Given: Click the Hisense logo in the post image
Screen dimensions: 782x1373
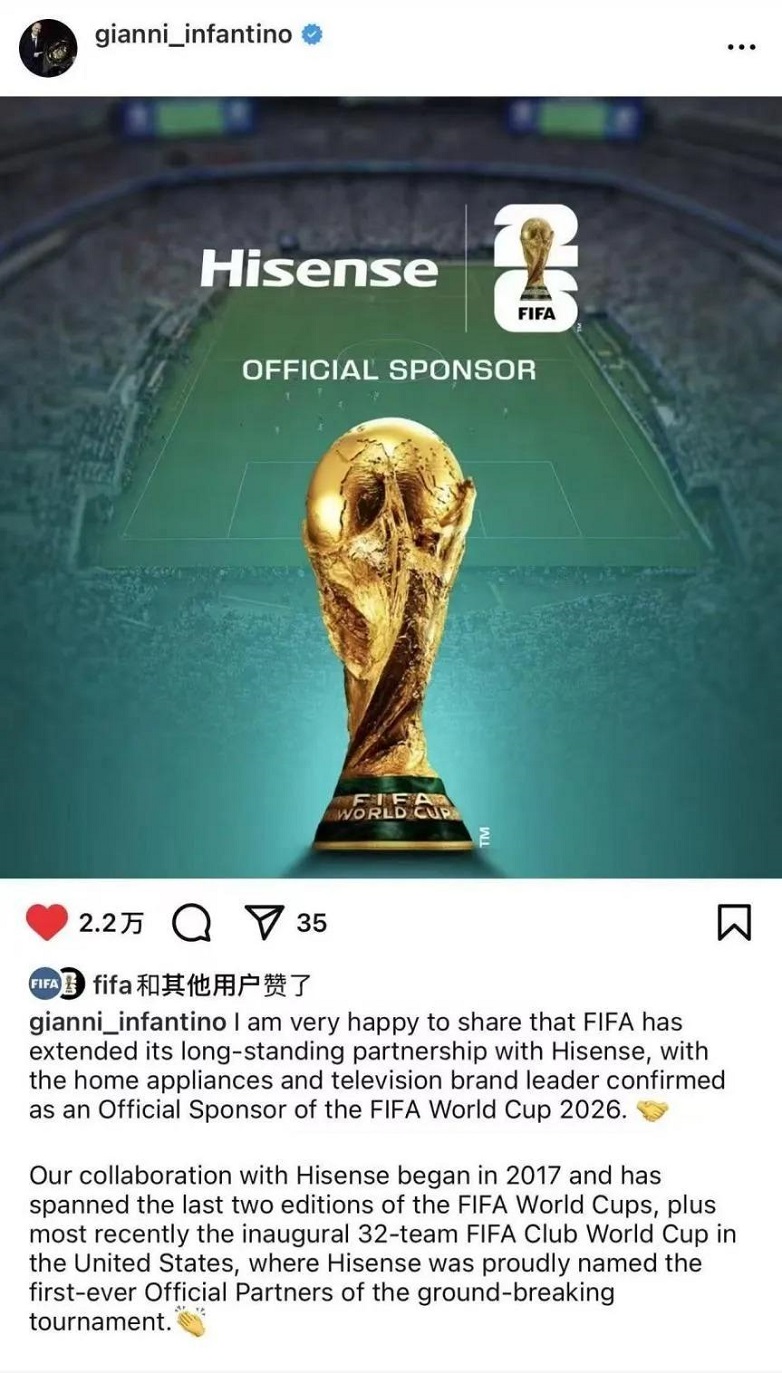Looking at the screenshot, I should 322,265.
